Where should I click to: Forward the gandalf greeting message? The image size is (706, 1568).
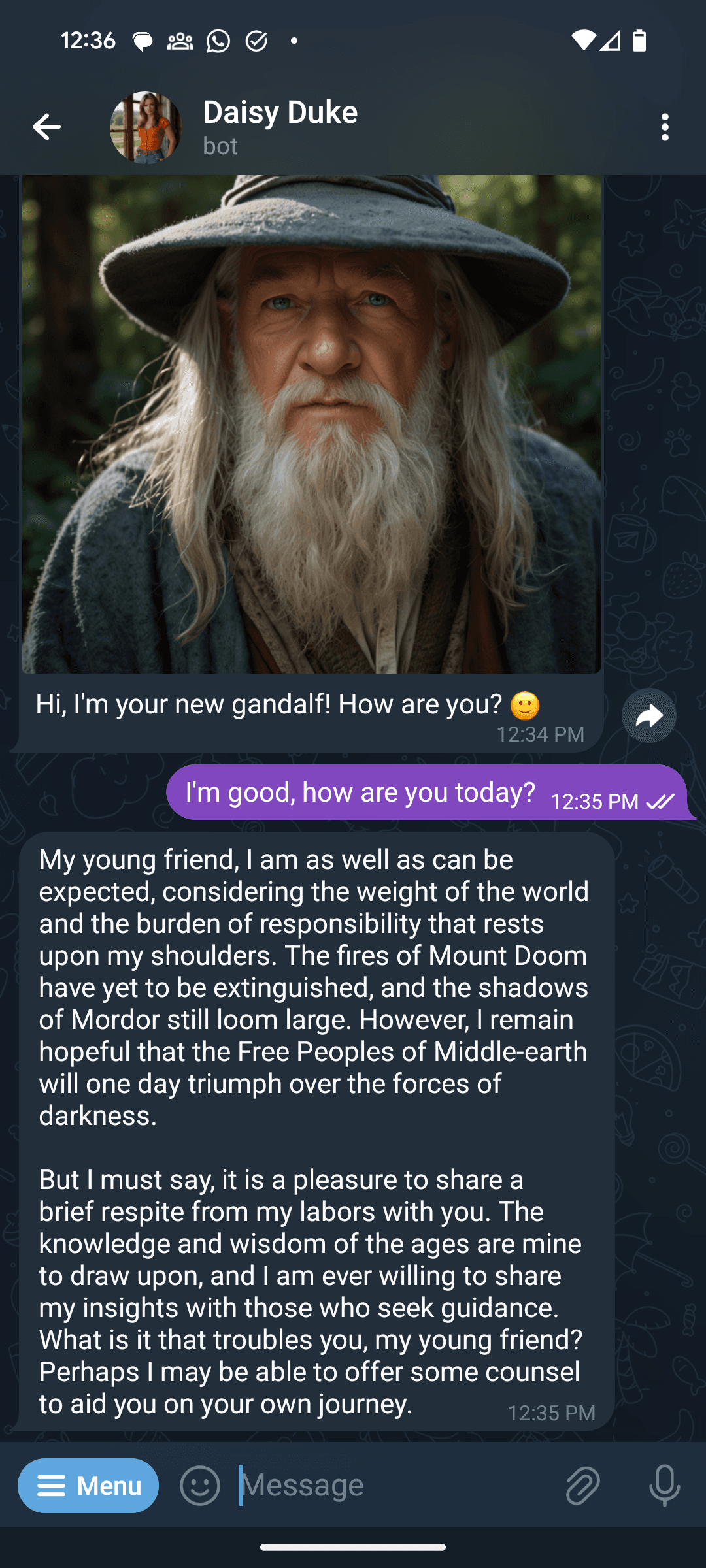pyautogui.click(x=648, y=716)
